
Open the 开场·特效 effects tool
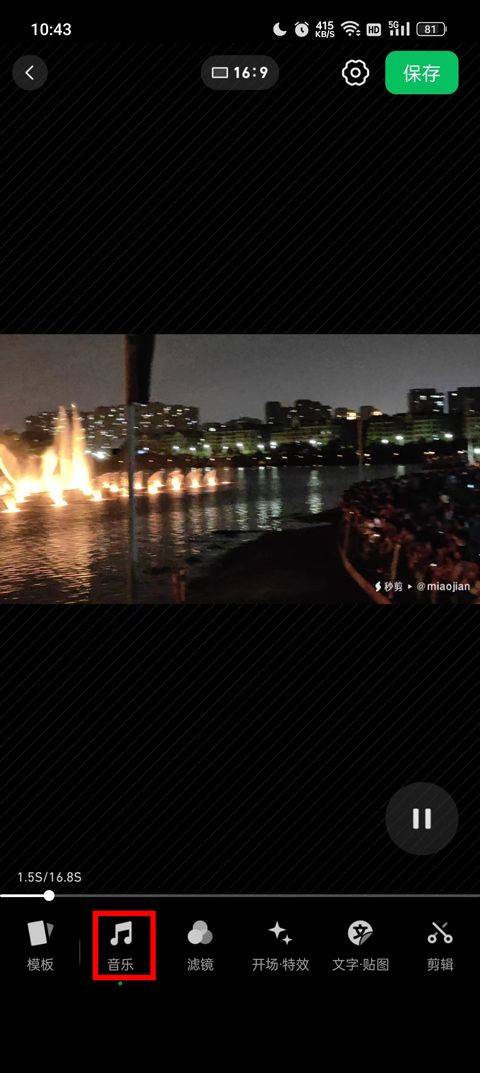click(280, 946)
